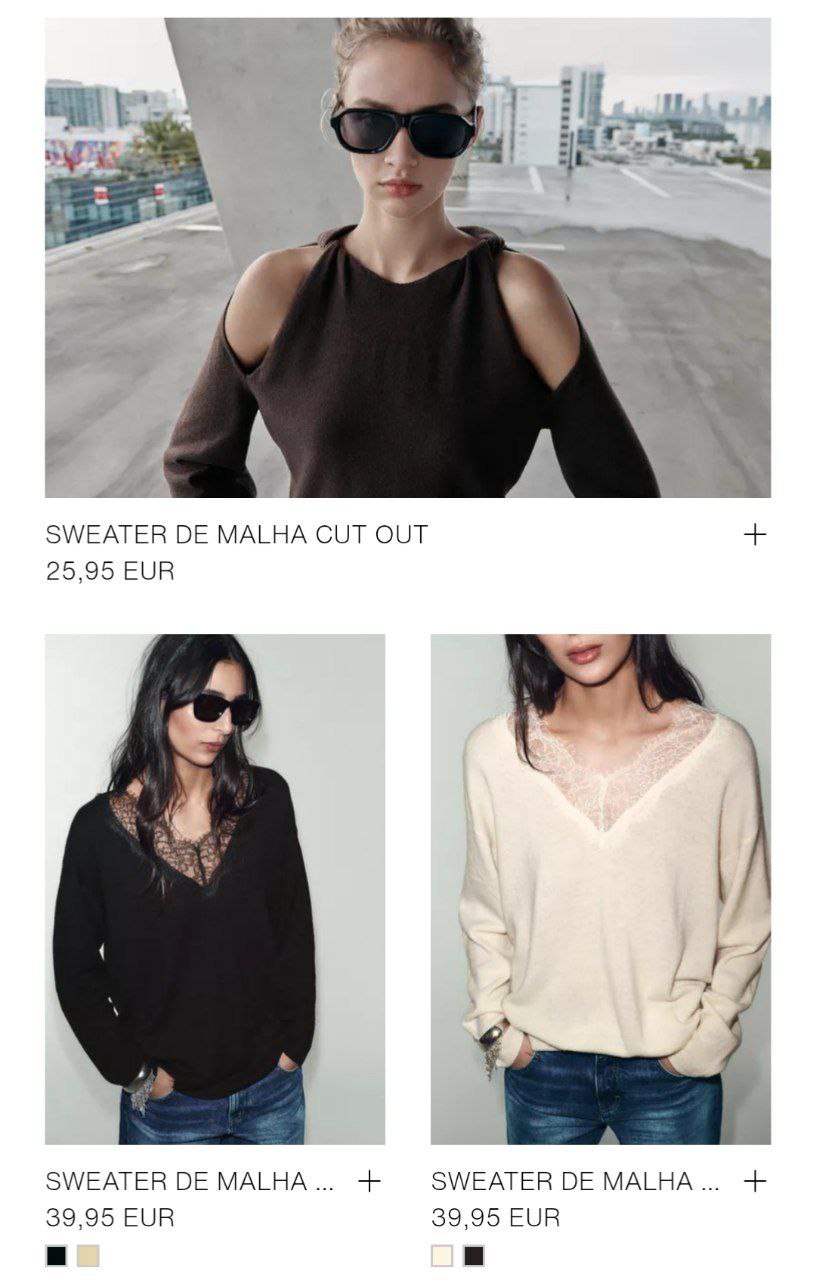This screenshot has width=816, height=1280.
Task: Open the black lace V-neck sweater product
Action: pyautogui.click(x=214, y=889)
